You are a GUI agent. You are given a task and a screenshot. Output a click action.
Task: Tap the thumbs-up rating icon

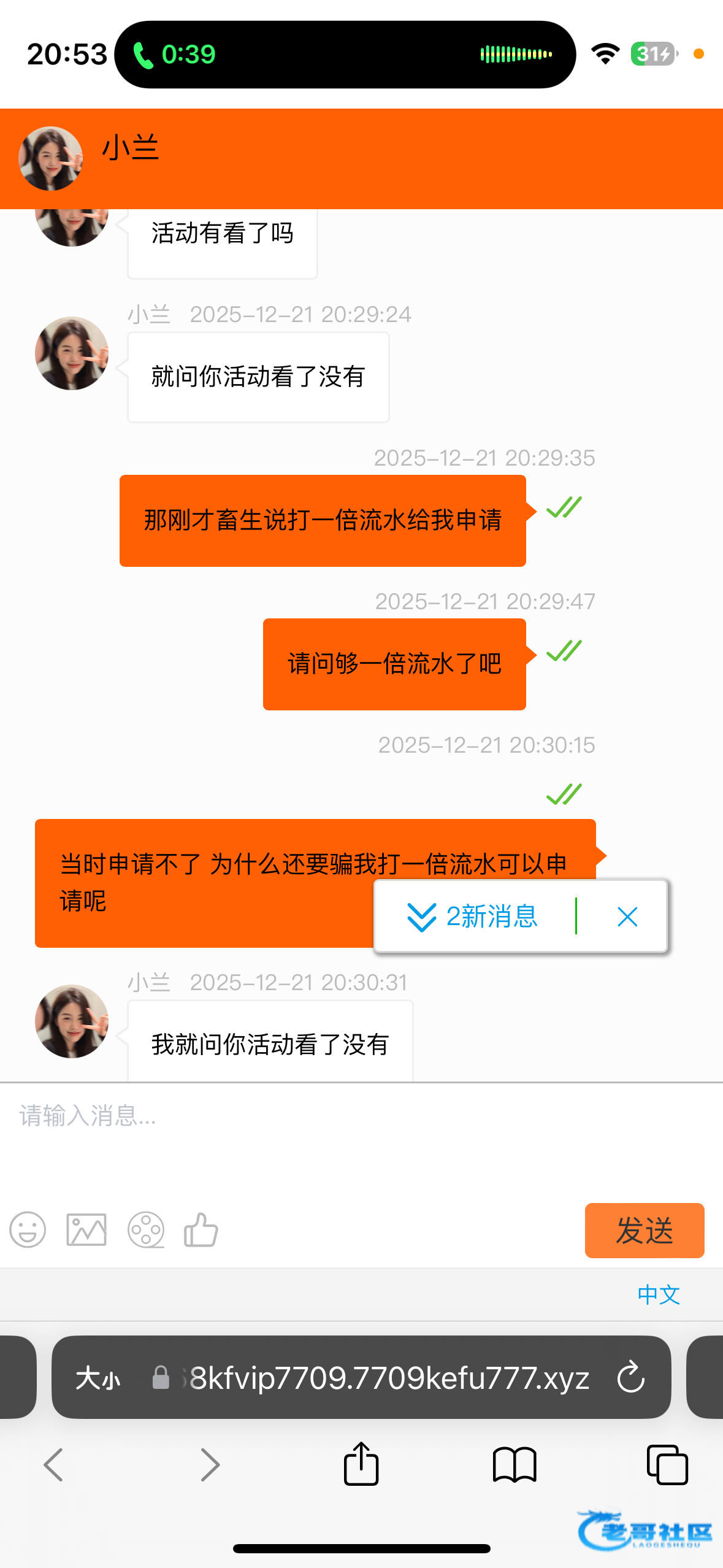[201, 1230]
